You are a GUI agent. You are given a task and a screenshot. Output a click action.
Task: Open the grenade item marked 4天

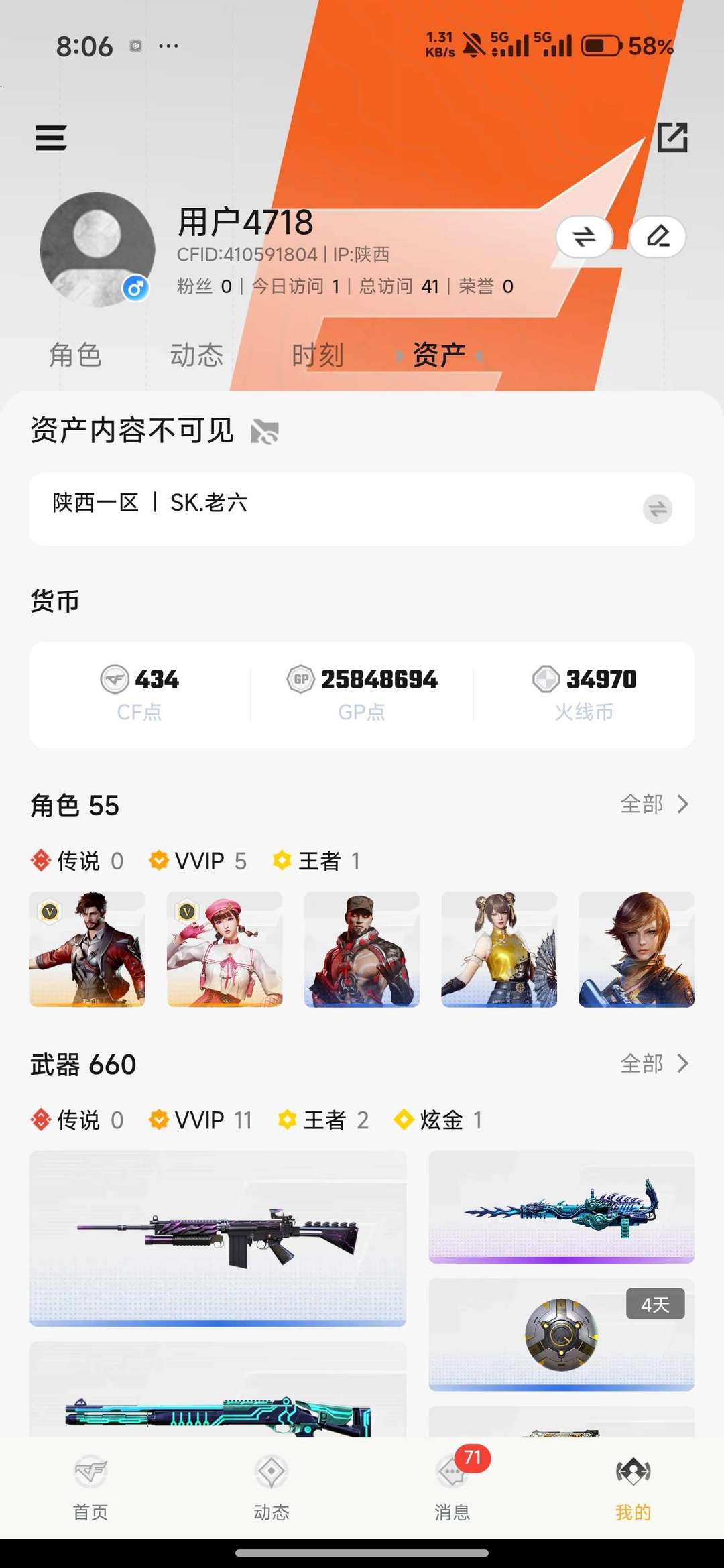coord(561,1335)
